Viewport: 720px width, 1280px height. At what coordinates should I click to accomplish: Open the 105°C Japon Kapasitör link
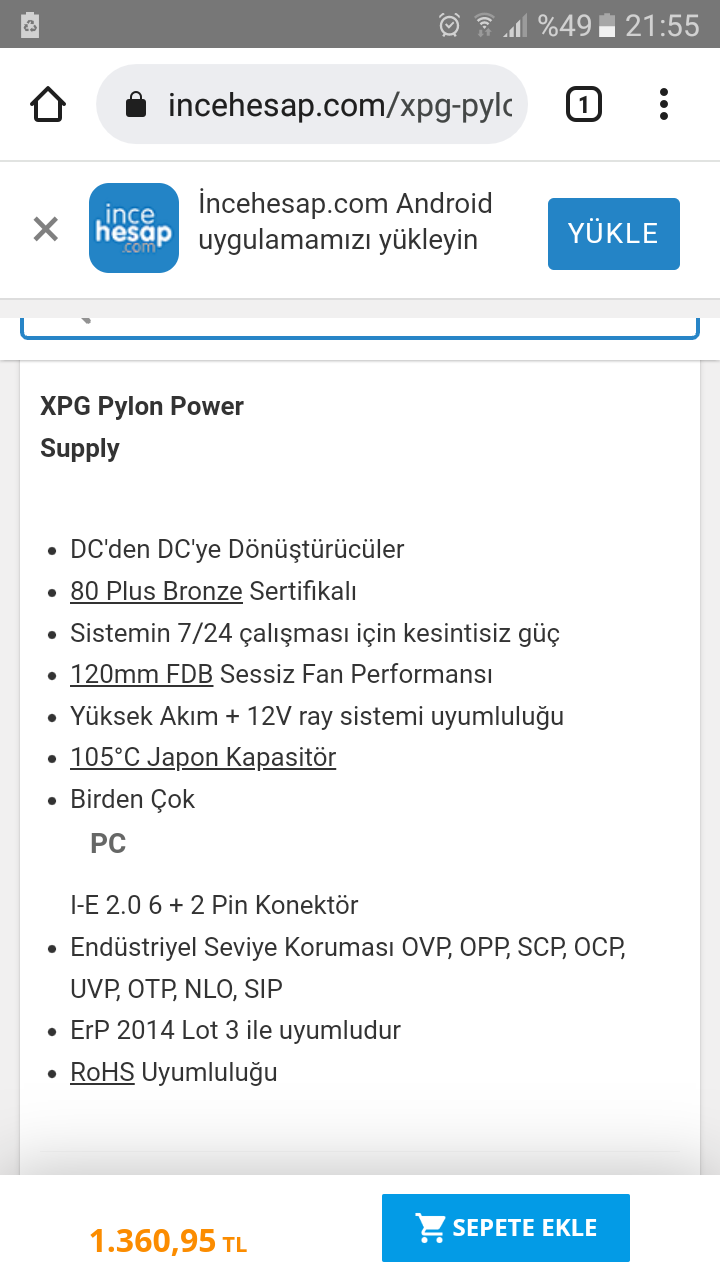click(203, 758)
